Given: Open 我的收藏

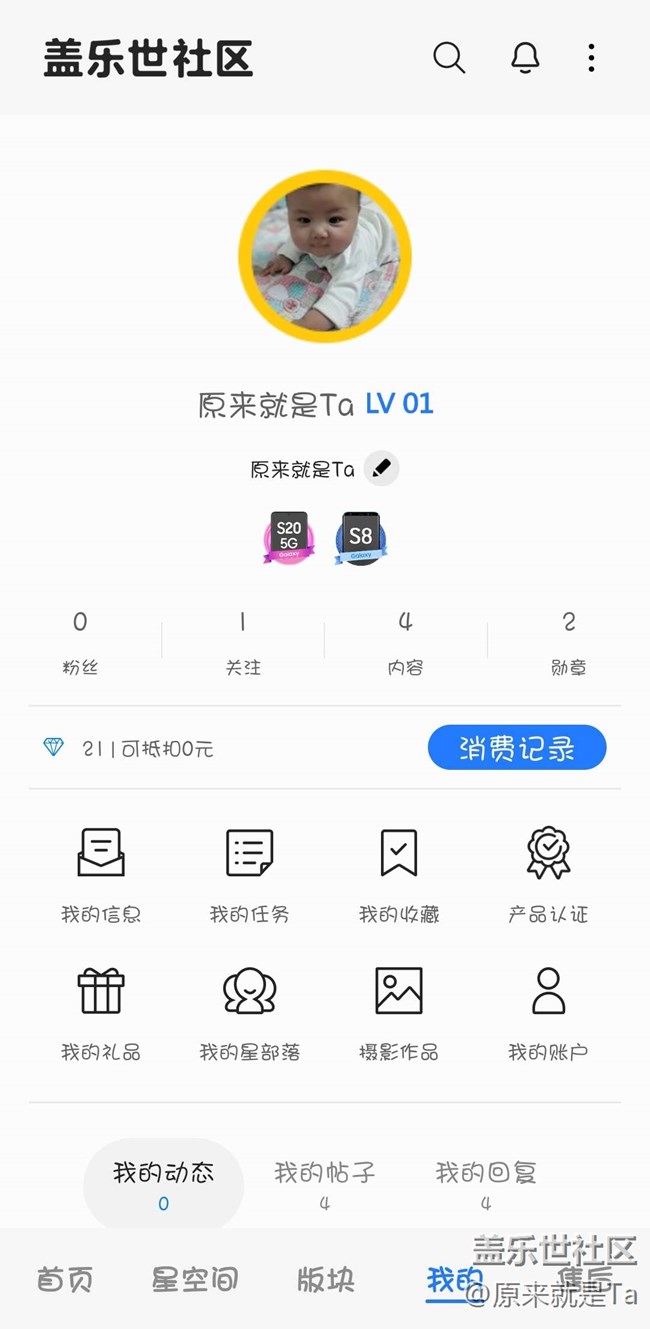Looking at the screenshot, I should pos(399,872).
